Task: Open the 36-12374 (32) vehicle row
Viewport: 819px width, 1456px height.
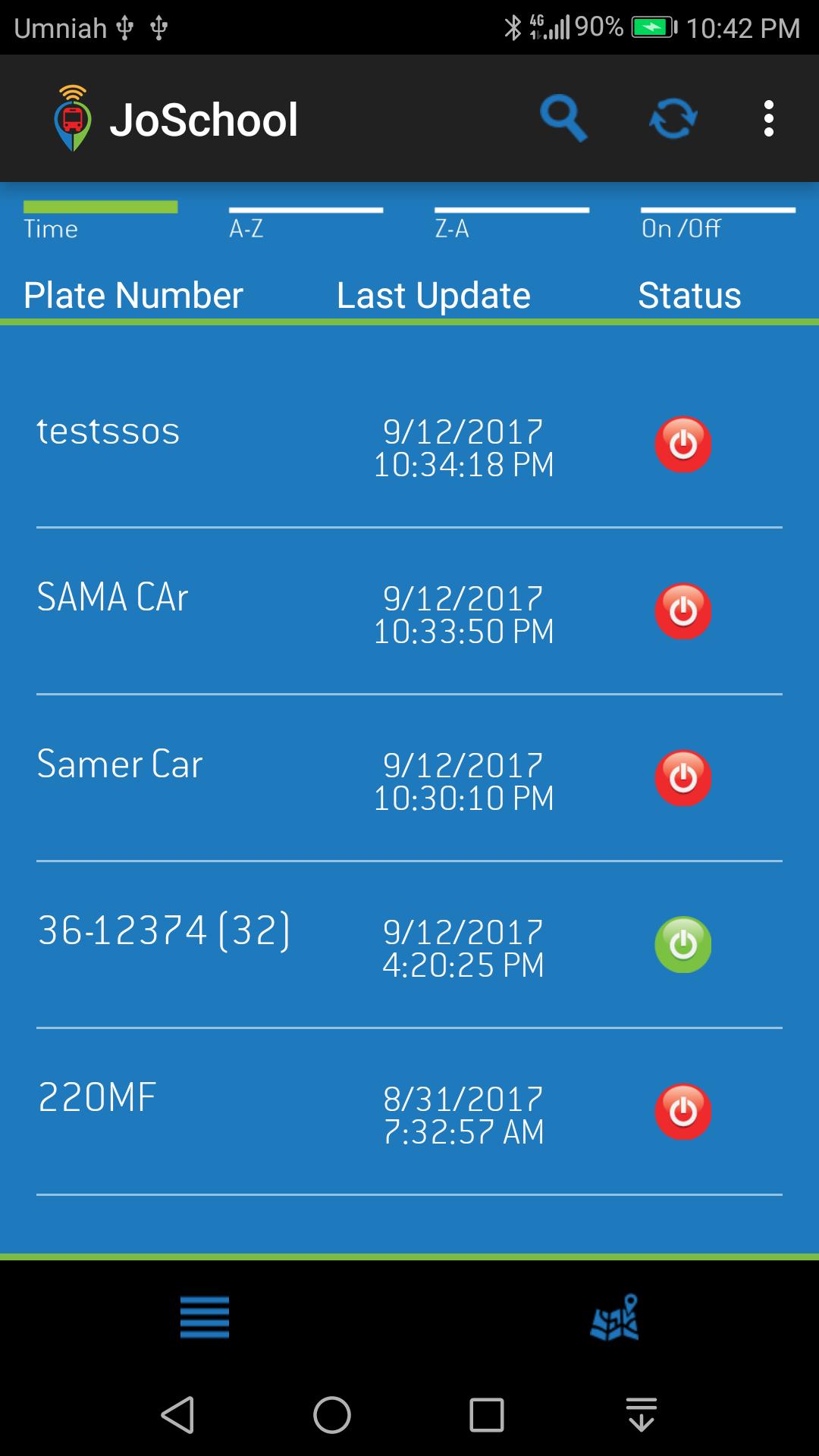Action: click(409, 946)
